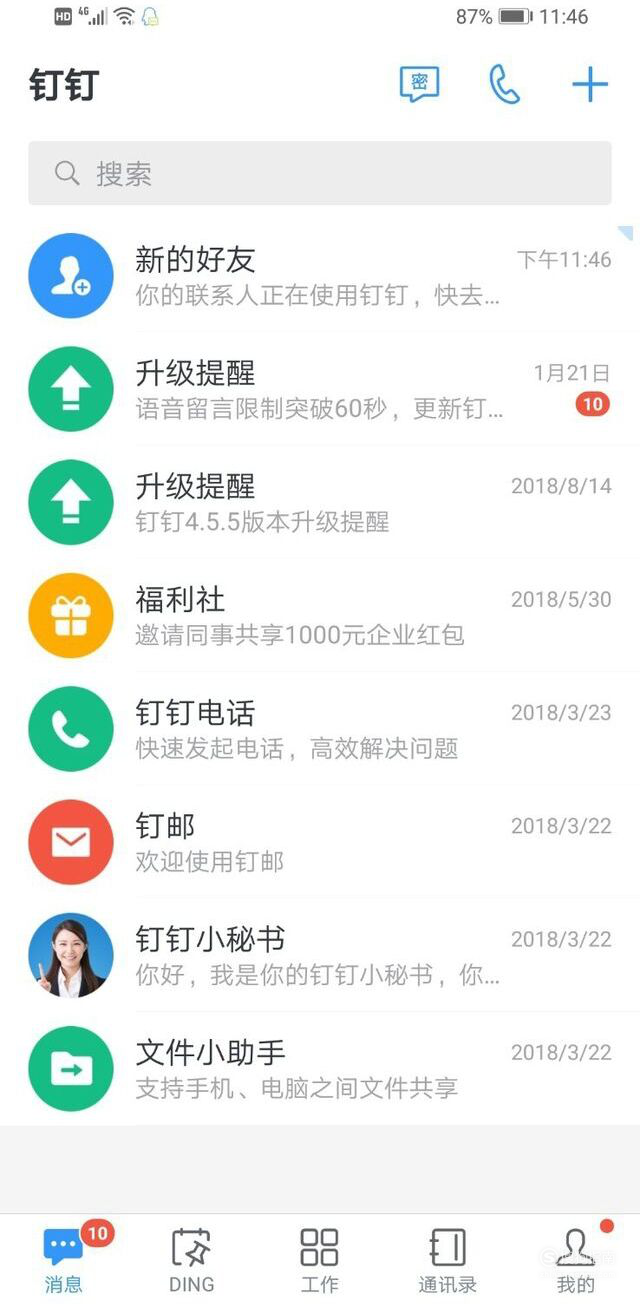This screenshot has width=640, height=1304.
Task: Open the phone call icon
Action: coord(504,85)
